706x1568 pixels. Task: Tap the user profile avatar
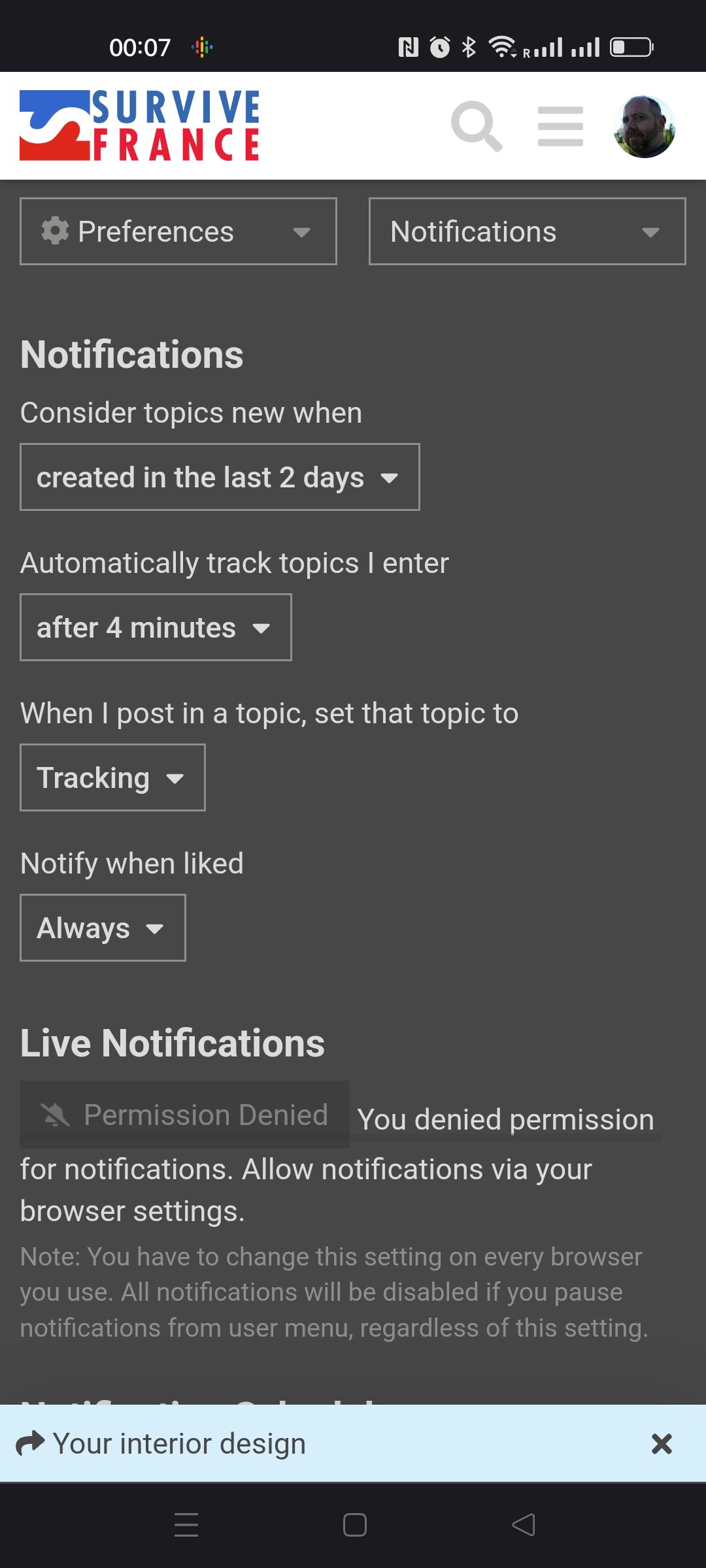pyautogui.click(x=645, y=127)
